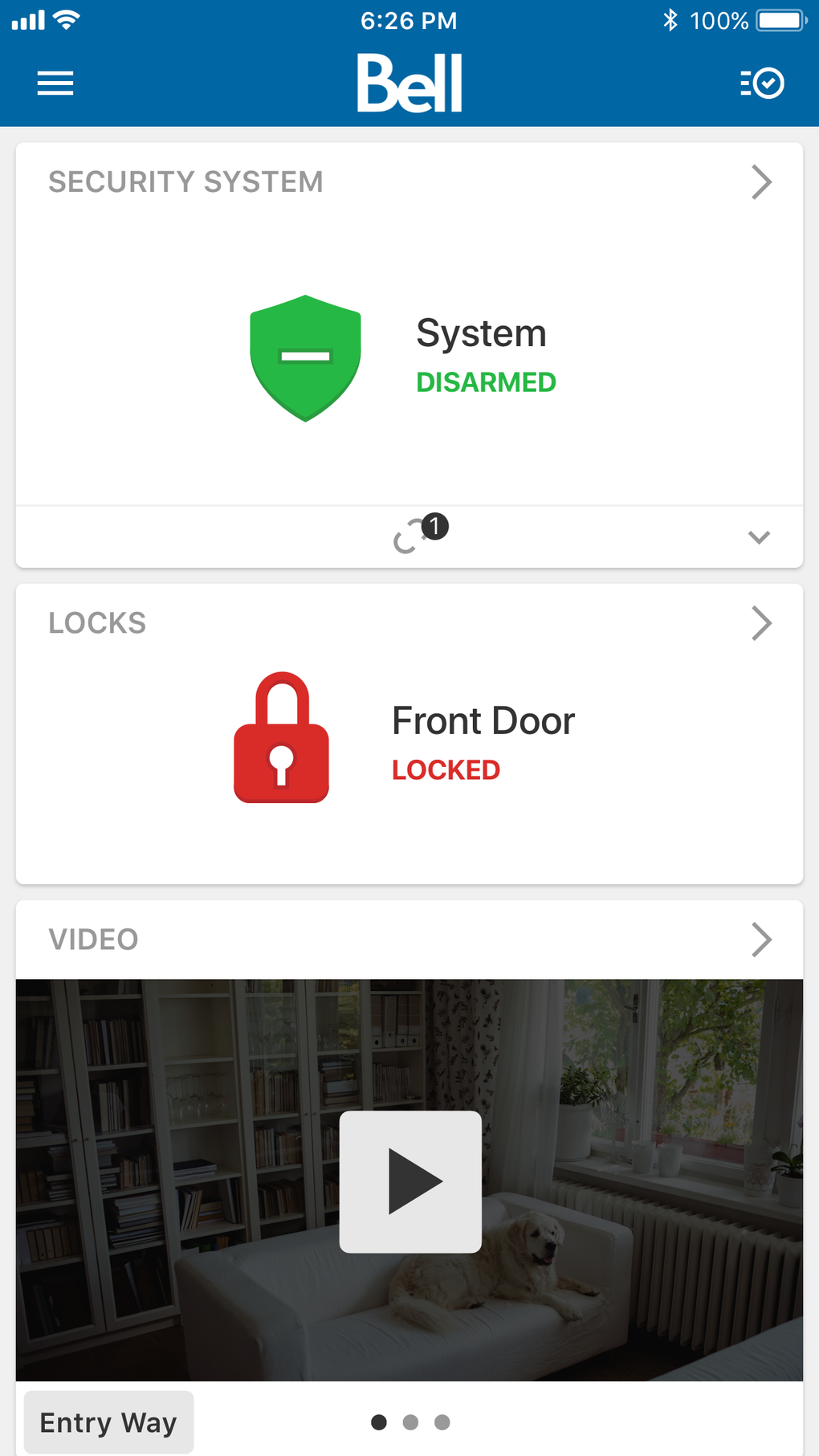The image size is (819, 1456).
Task: Expand the Security System card details chevron
Action: [x=758, y=537]
